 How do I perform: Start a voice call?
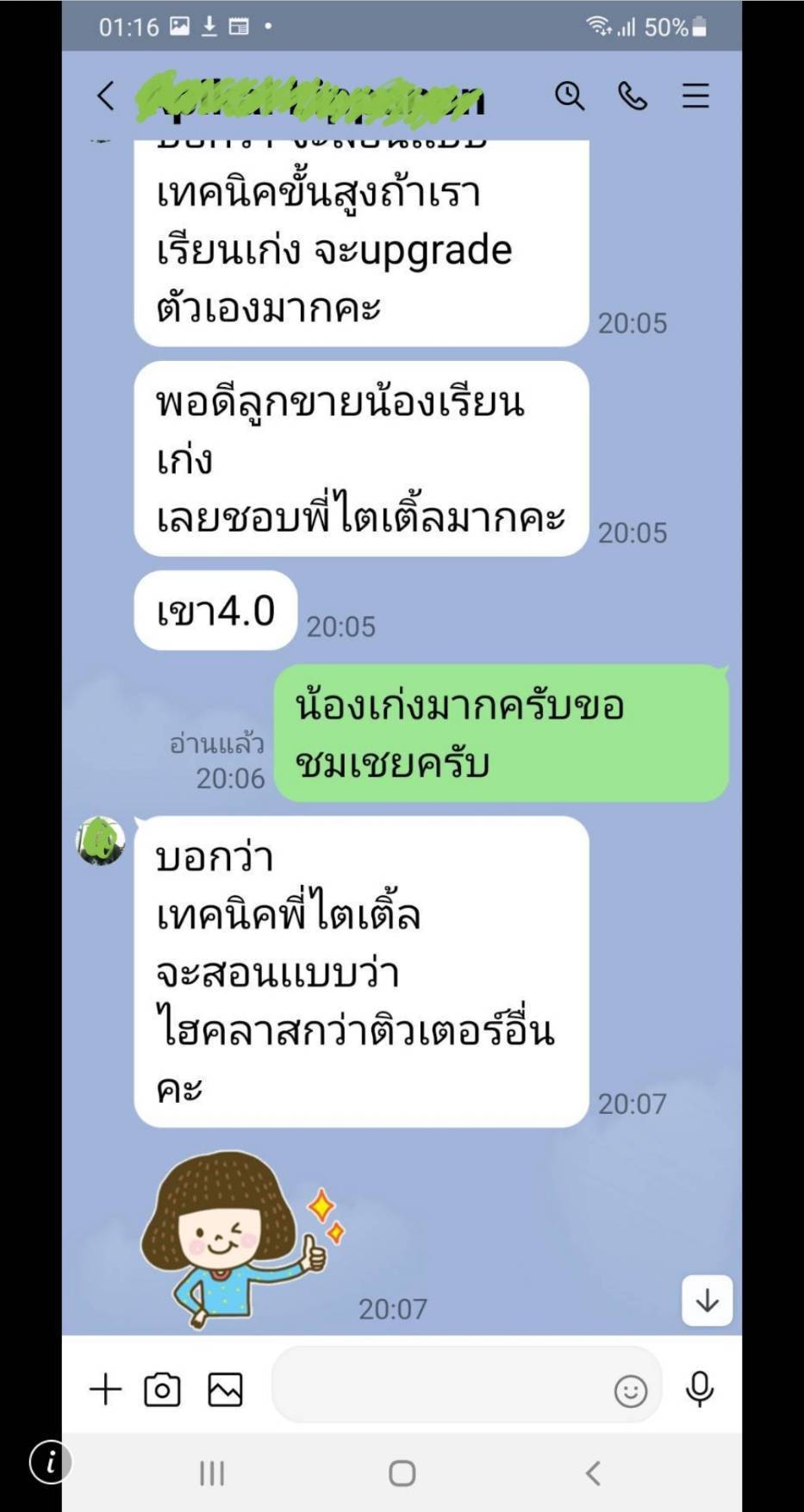point(633,96)
